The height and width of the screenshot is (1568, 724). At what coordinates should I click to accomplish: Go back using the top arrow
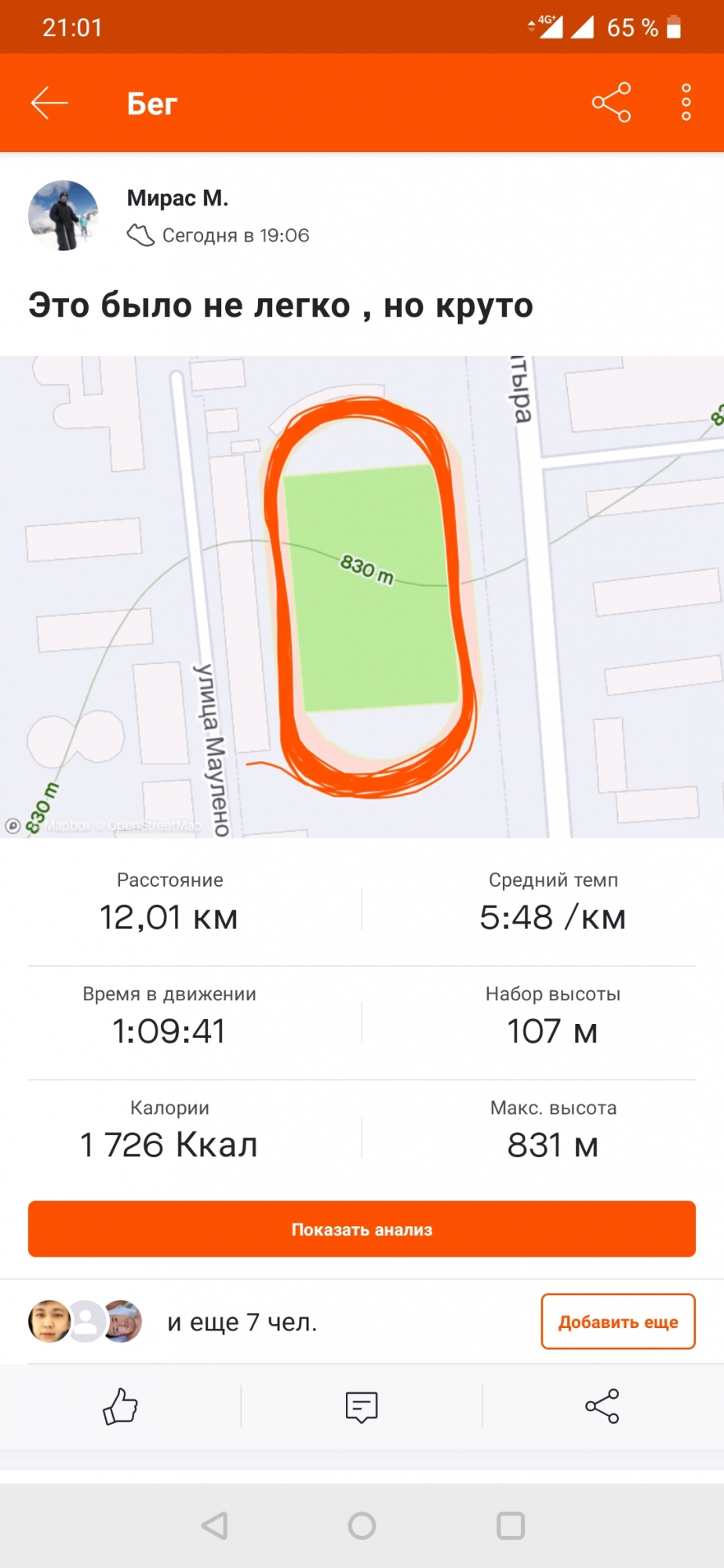tap(49, 103)
